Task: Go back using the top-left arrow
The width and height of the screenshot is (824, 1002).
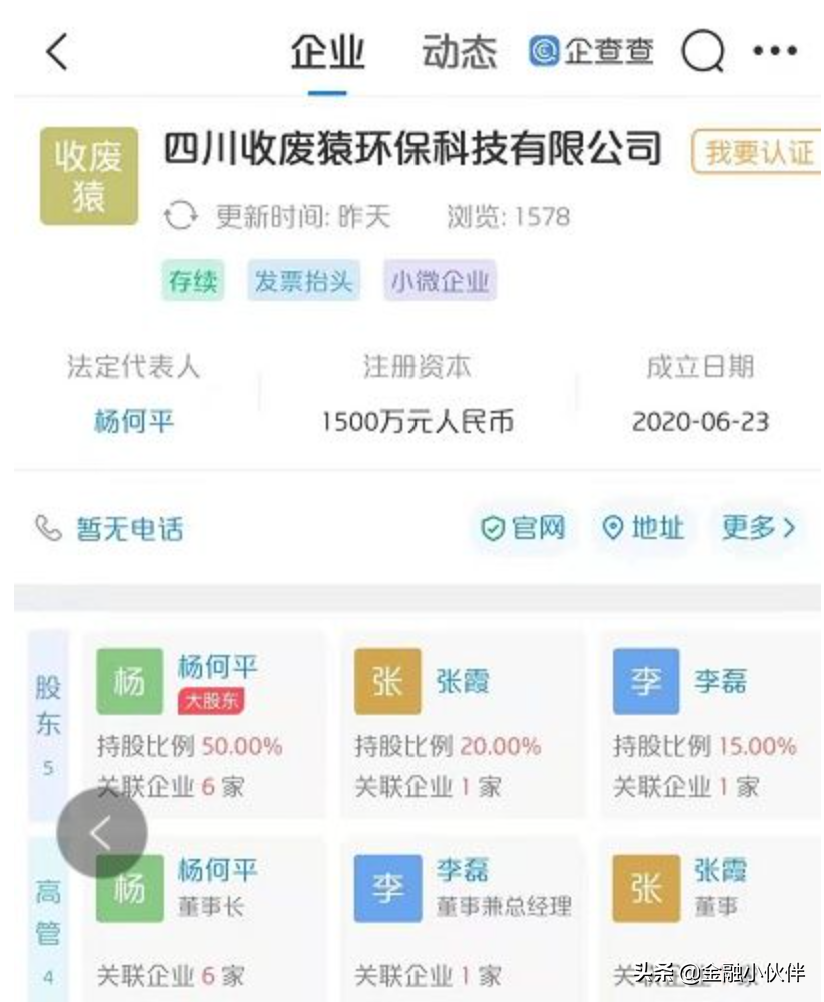Action: pos(58,51)
